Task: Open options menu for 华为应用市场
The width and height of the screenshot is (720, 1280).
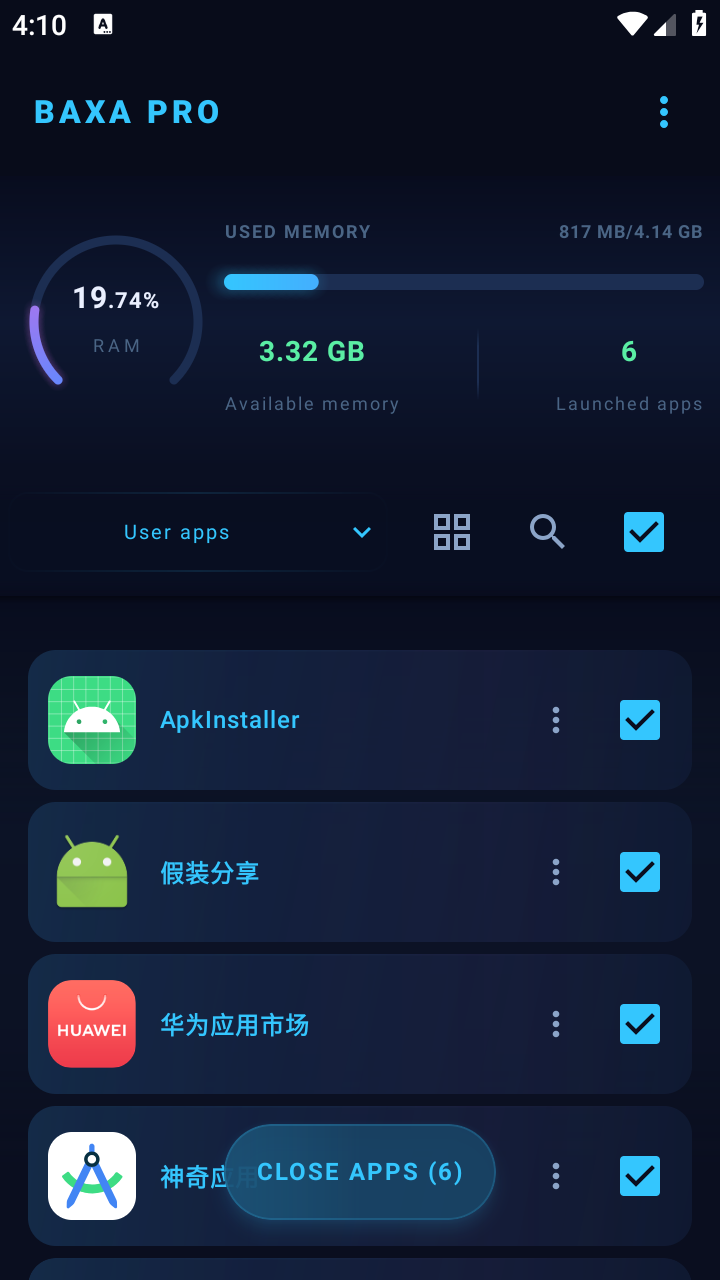Action: pyautogui.click(x=555, y=1023)
